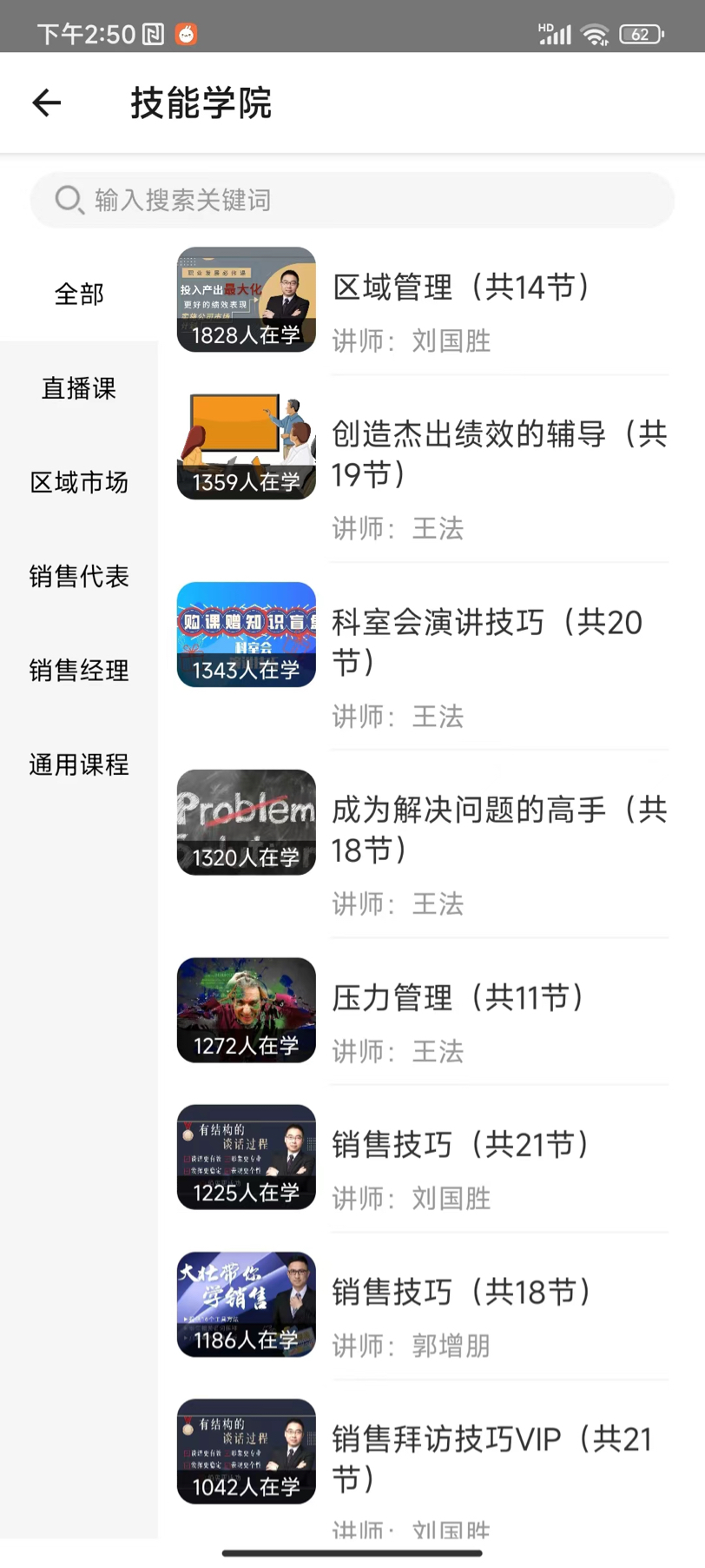The image size is (705, 1568).
Task: Open the 创造杰出绩效的辅导 course
Action: coord(498,453)
